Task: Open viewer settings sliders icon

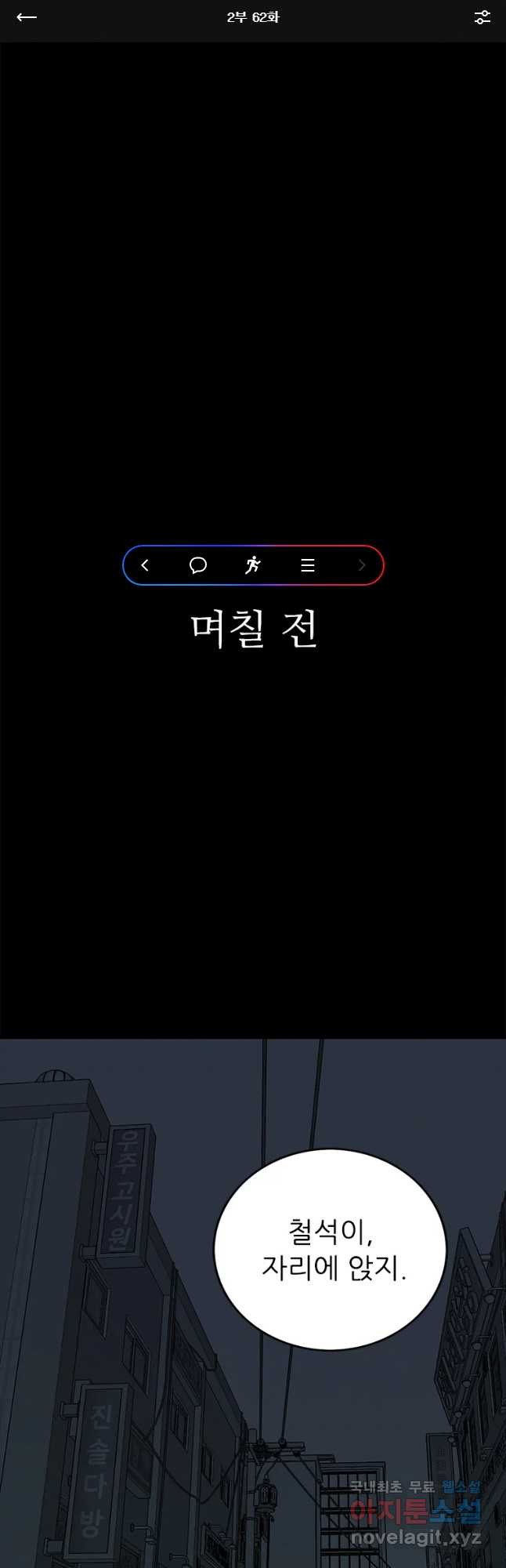Action: point(482,17)
